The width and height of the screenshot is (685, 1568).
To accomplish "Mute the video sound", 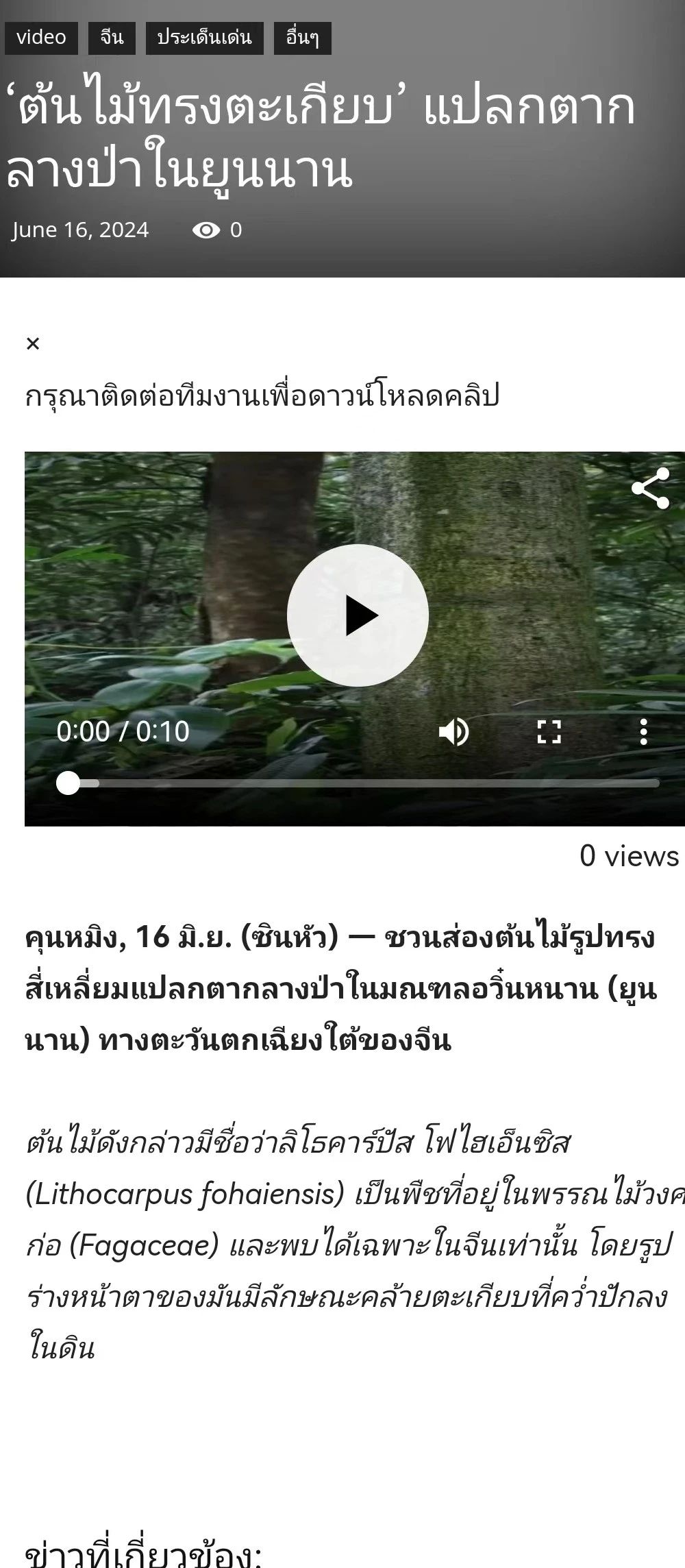I will pos(453,732).
